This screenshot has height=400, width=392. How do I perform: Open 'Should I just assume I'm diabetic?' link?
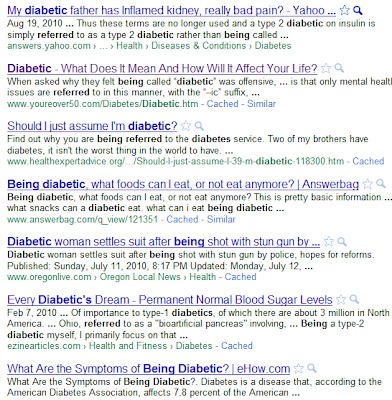click(x=92, y=126)
